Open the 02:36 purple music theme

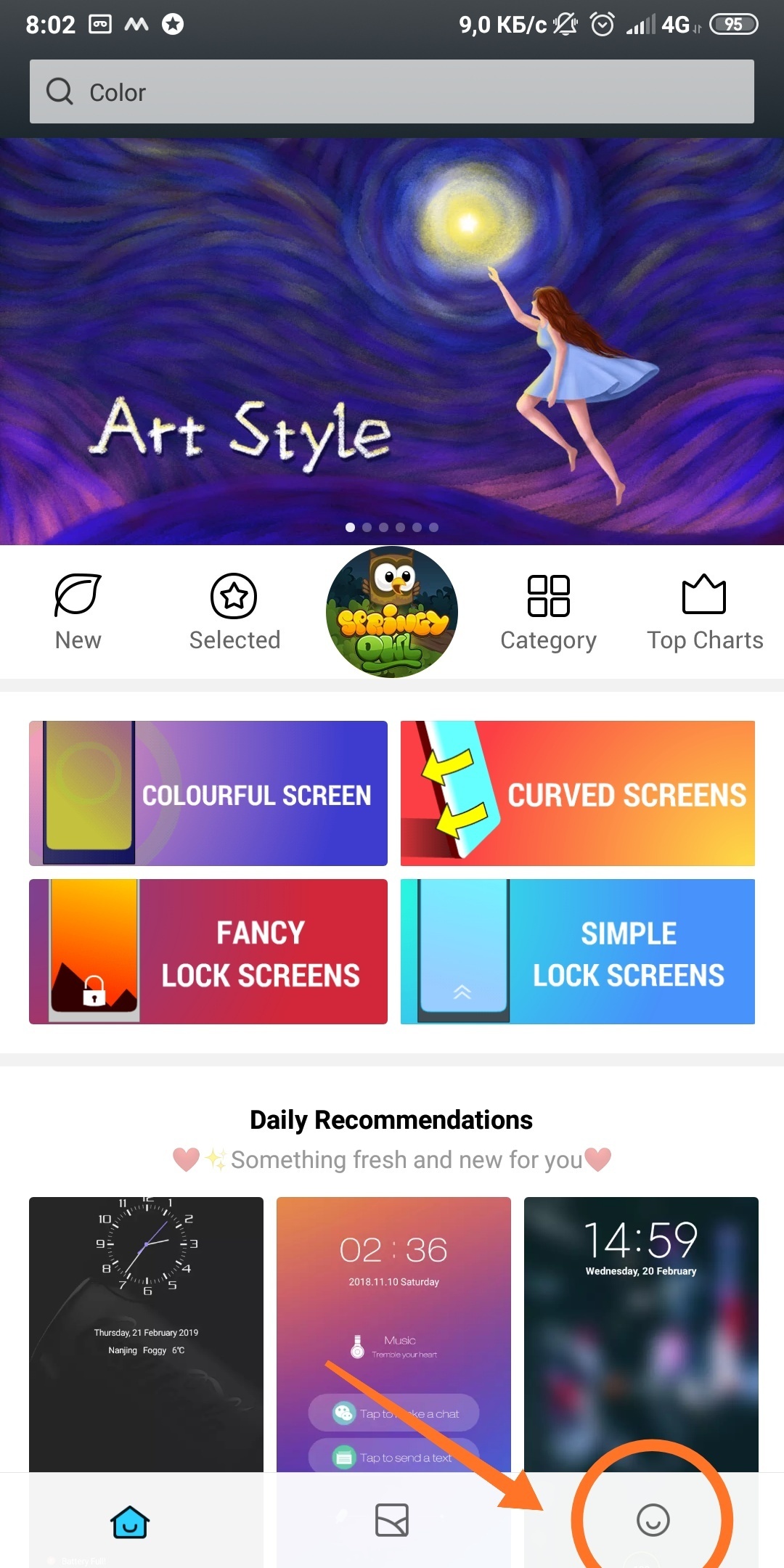pyautogui.click(x=393, y=1334)
